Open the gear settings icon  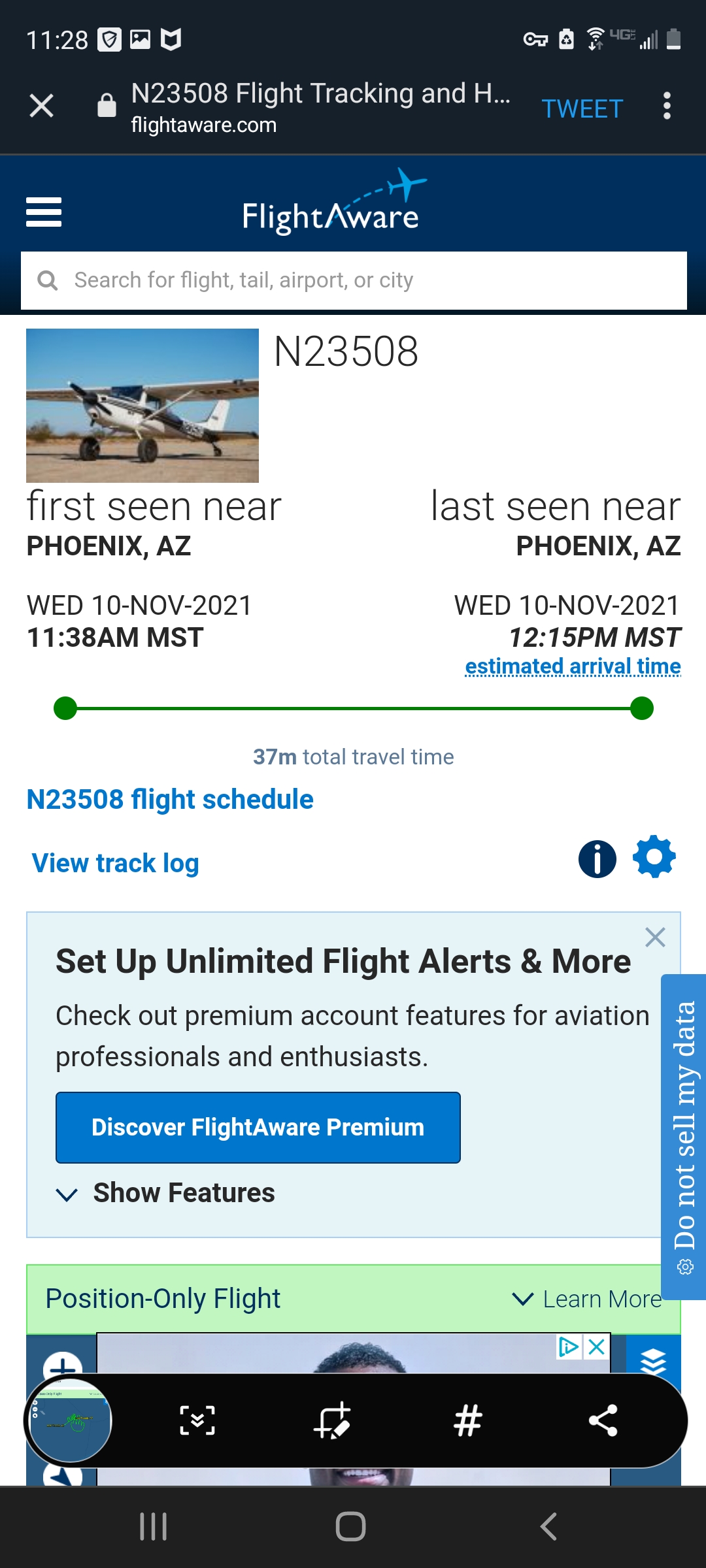tap(654, 857)
